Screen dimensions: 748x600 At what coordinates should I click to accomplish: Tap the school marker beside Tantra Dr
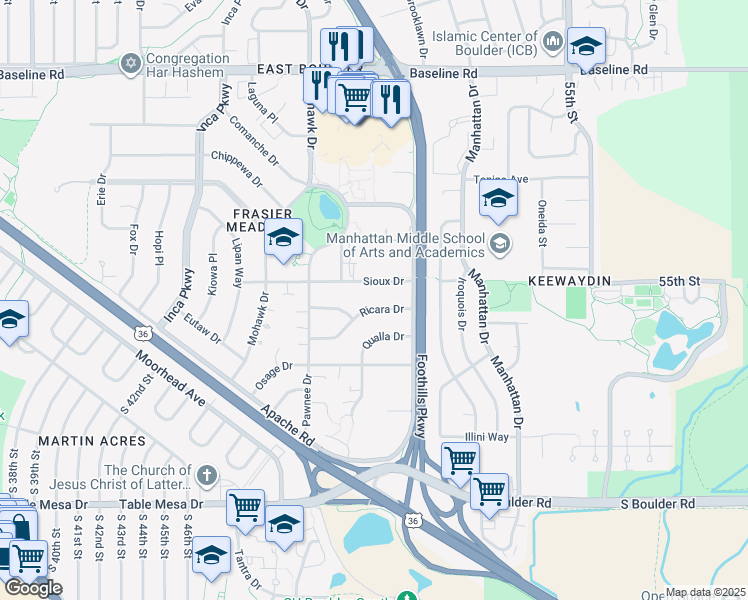pos(211,556)
